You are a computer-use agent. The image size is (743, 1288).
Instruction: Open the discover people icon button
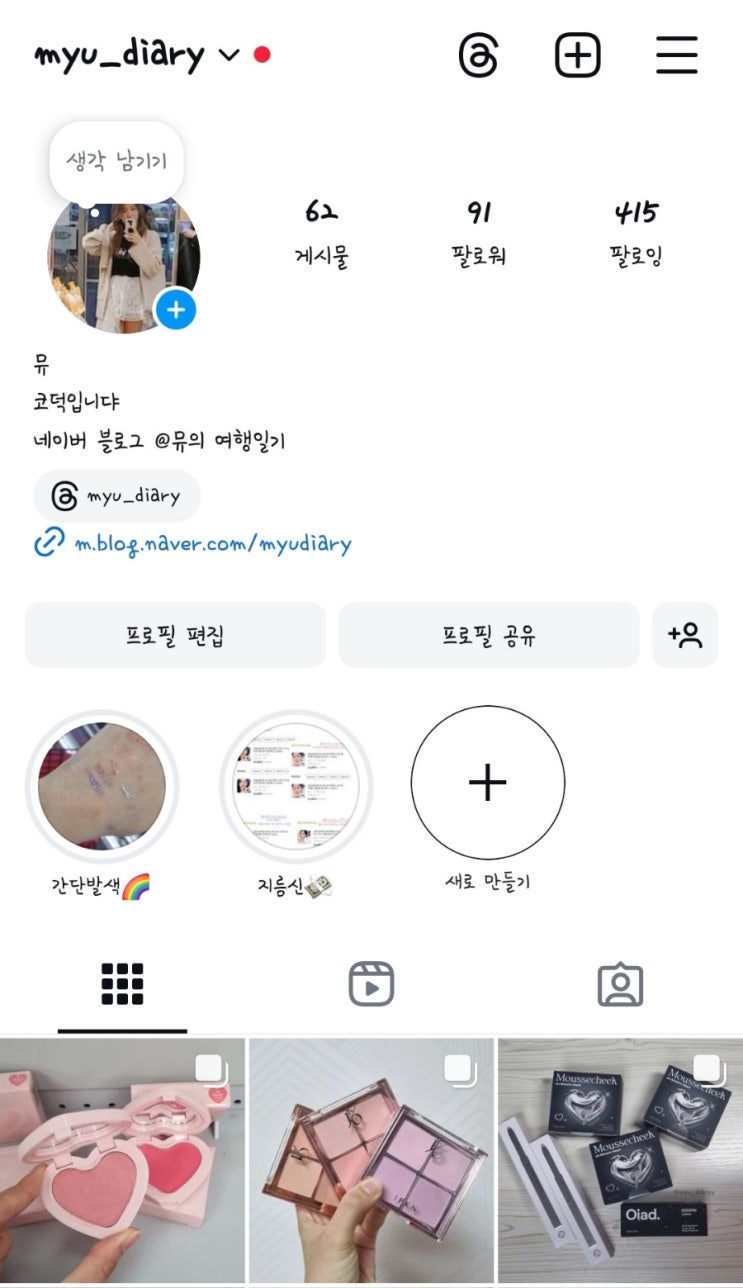(685, 635)
